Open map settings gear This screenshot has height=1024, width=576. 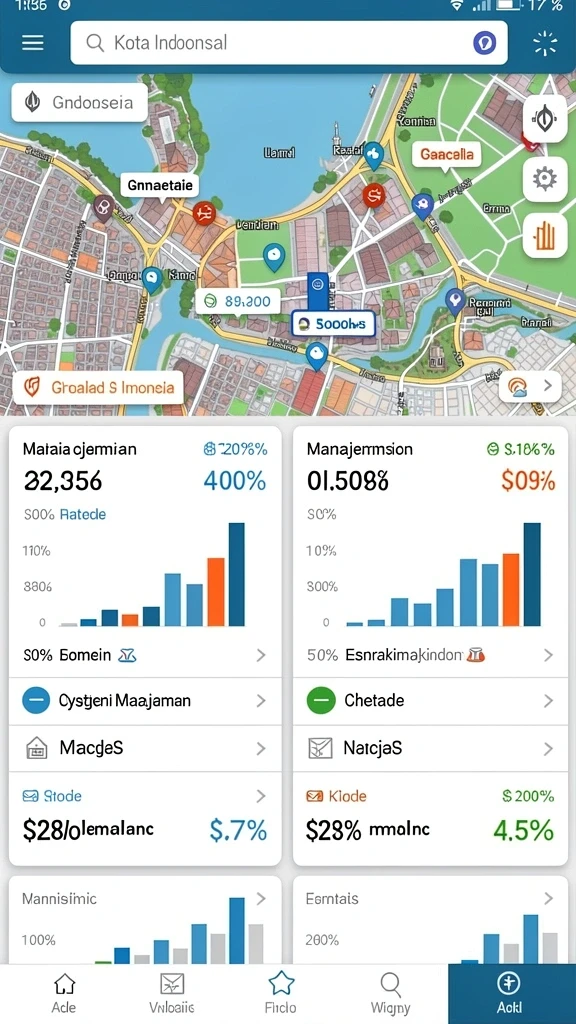(545, 178)
